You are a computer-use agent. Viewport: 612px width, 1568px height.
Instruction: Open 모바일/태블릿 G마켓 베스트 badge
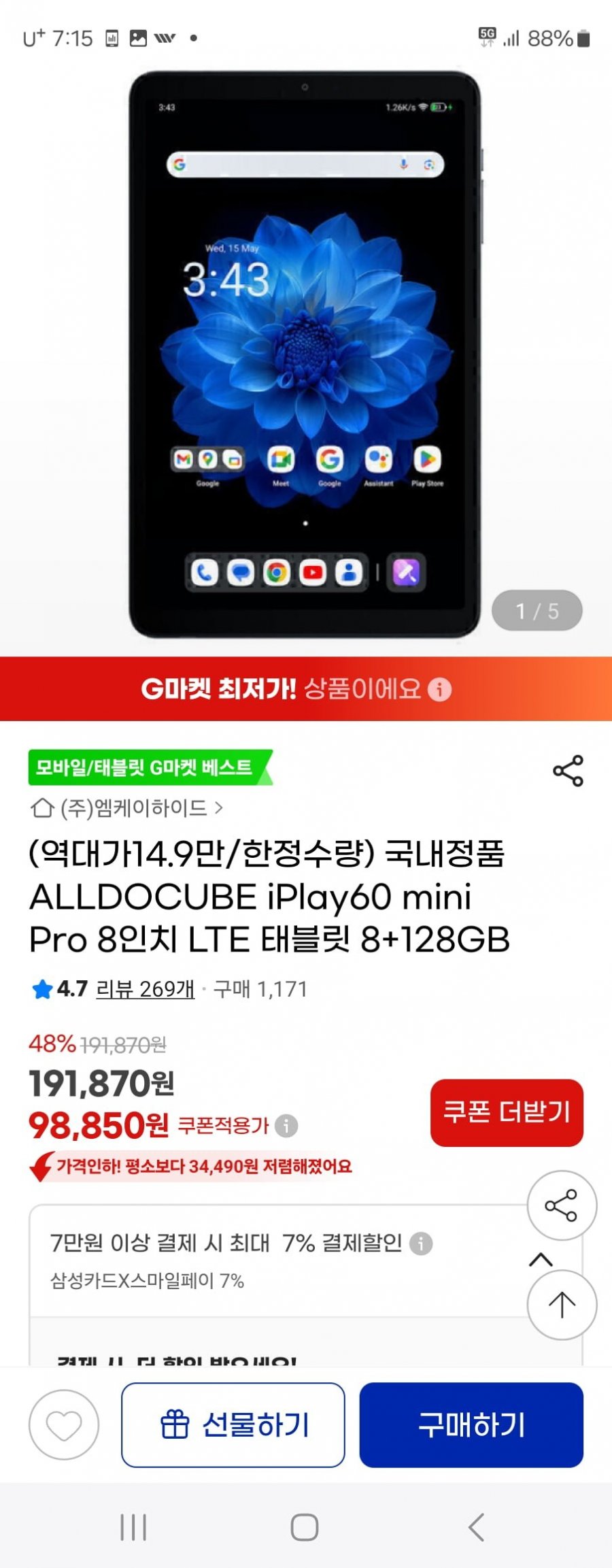pos(146,767)
